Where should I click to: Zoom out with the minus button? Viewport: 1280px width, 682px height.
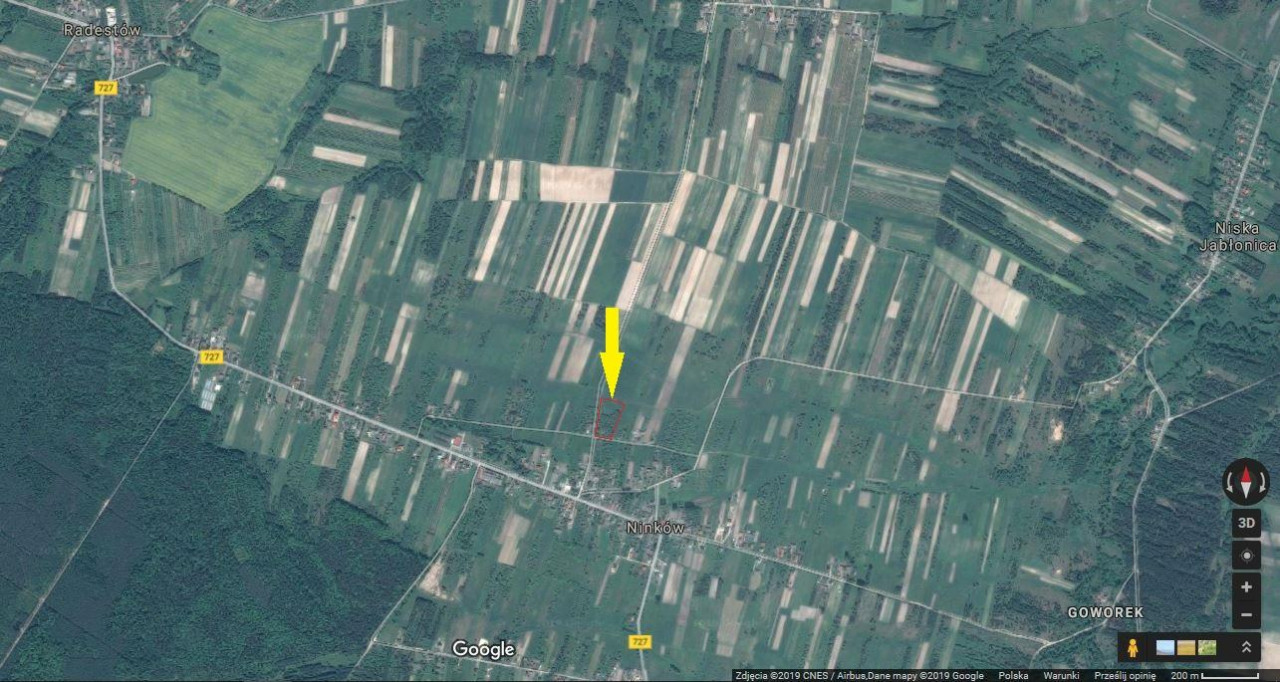[x=1246, y=614]
